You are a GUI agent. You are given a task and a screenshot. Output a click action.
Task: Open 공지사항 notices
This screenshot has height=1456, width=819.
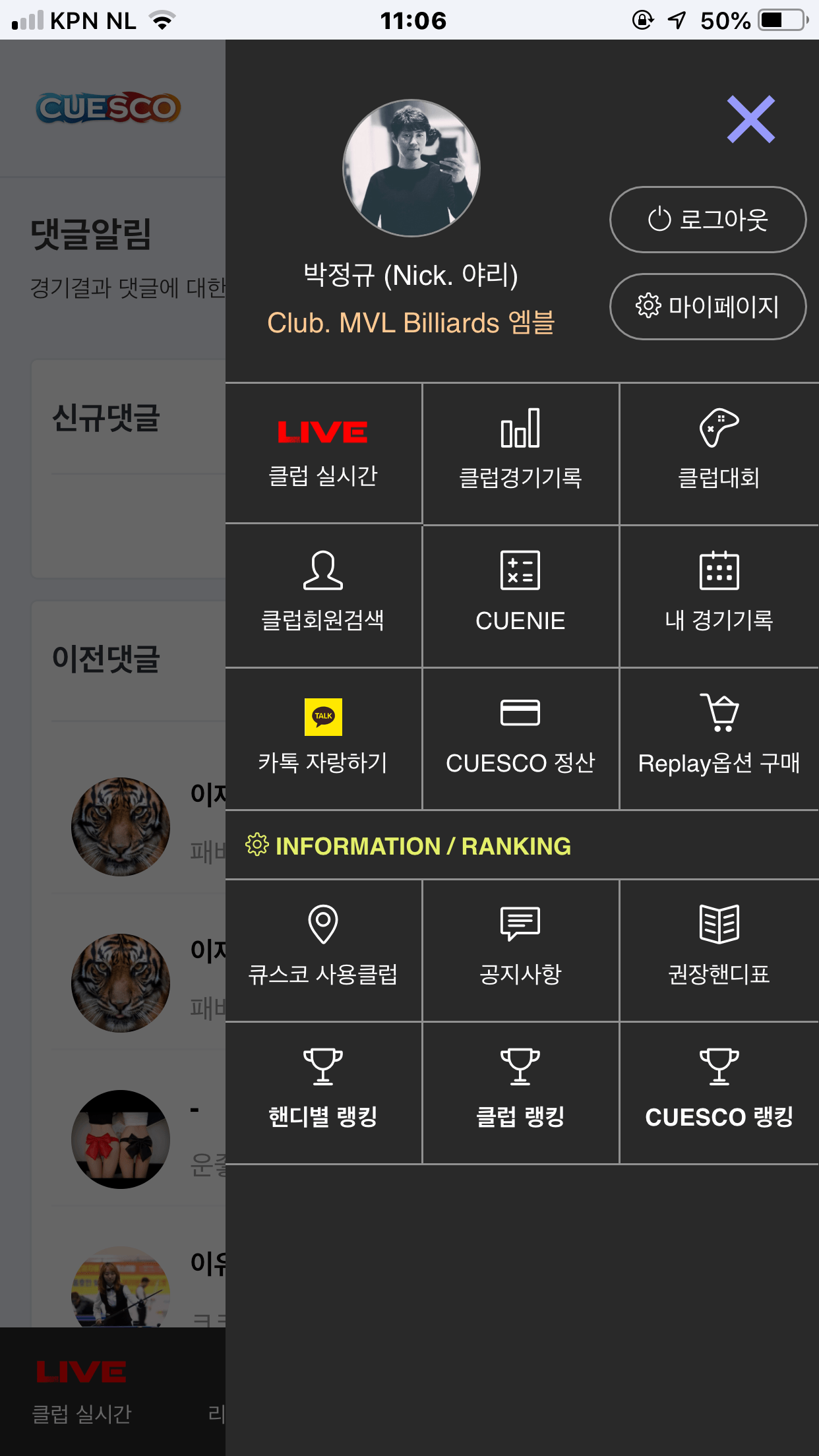pos(520,950)
